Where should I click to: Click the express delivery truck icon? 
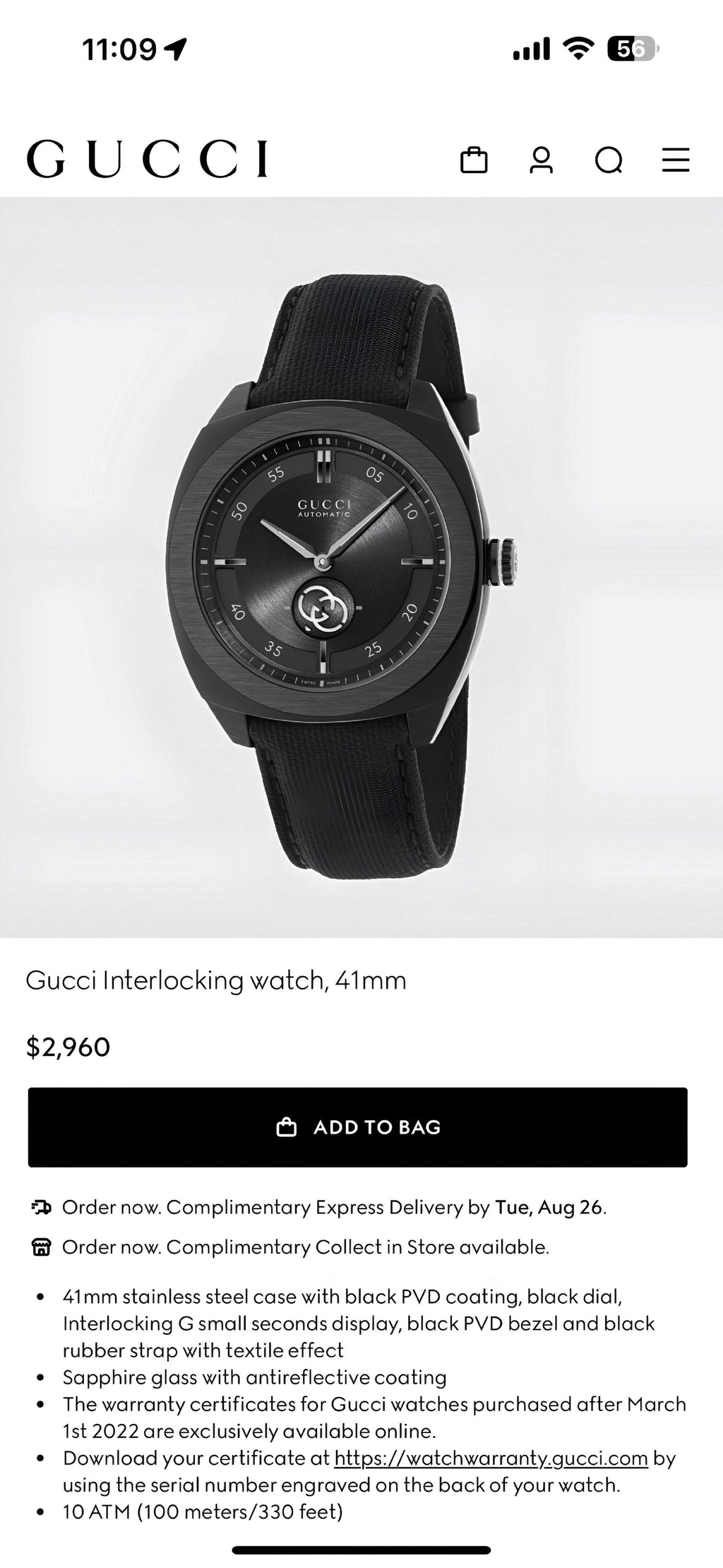(41, 1207)
